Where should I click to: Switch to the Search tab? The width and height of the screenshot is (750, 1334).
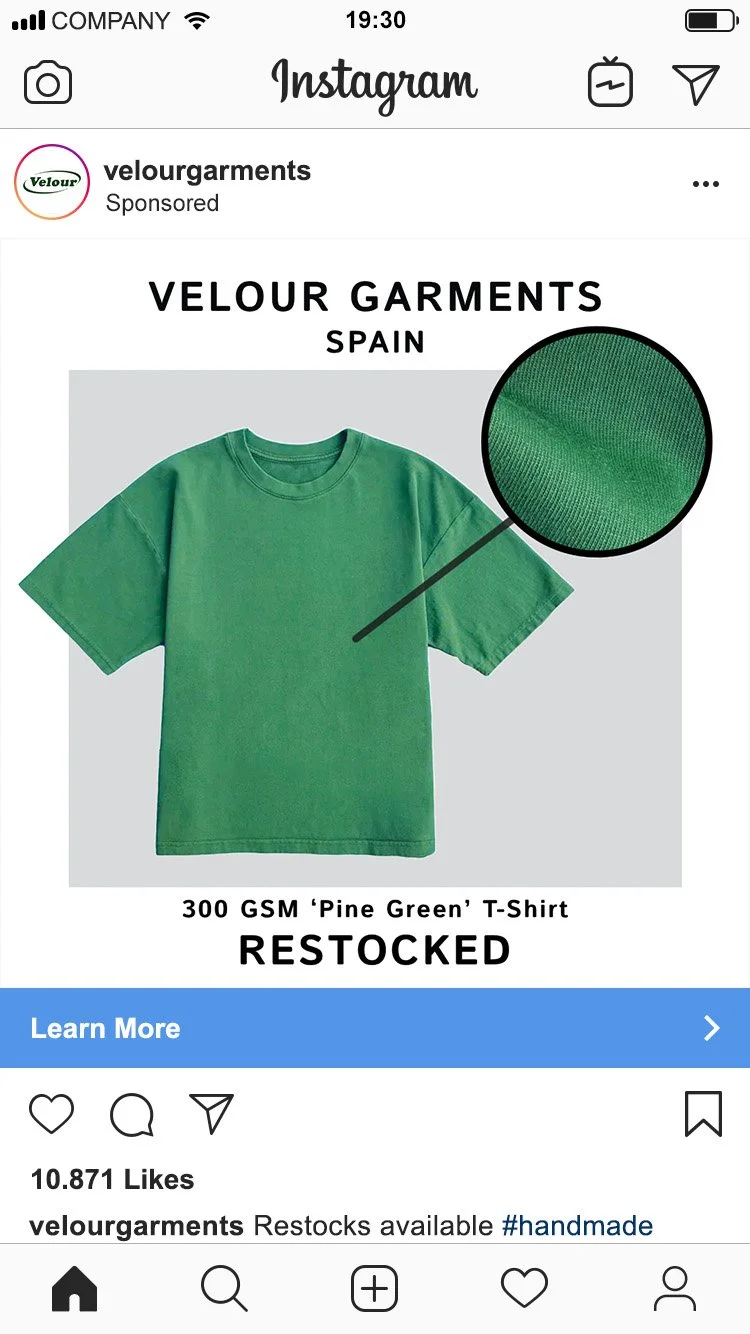click(224, 1289)
